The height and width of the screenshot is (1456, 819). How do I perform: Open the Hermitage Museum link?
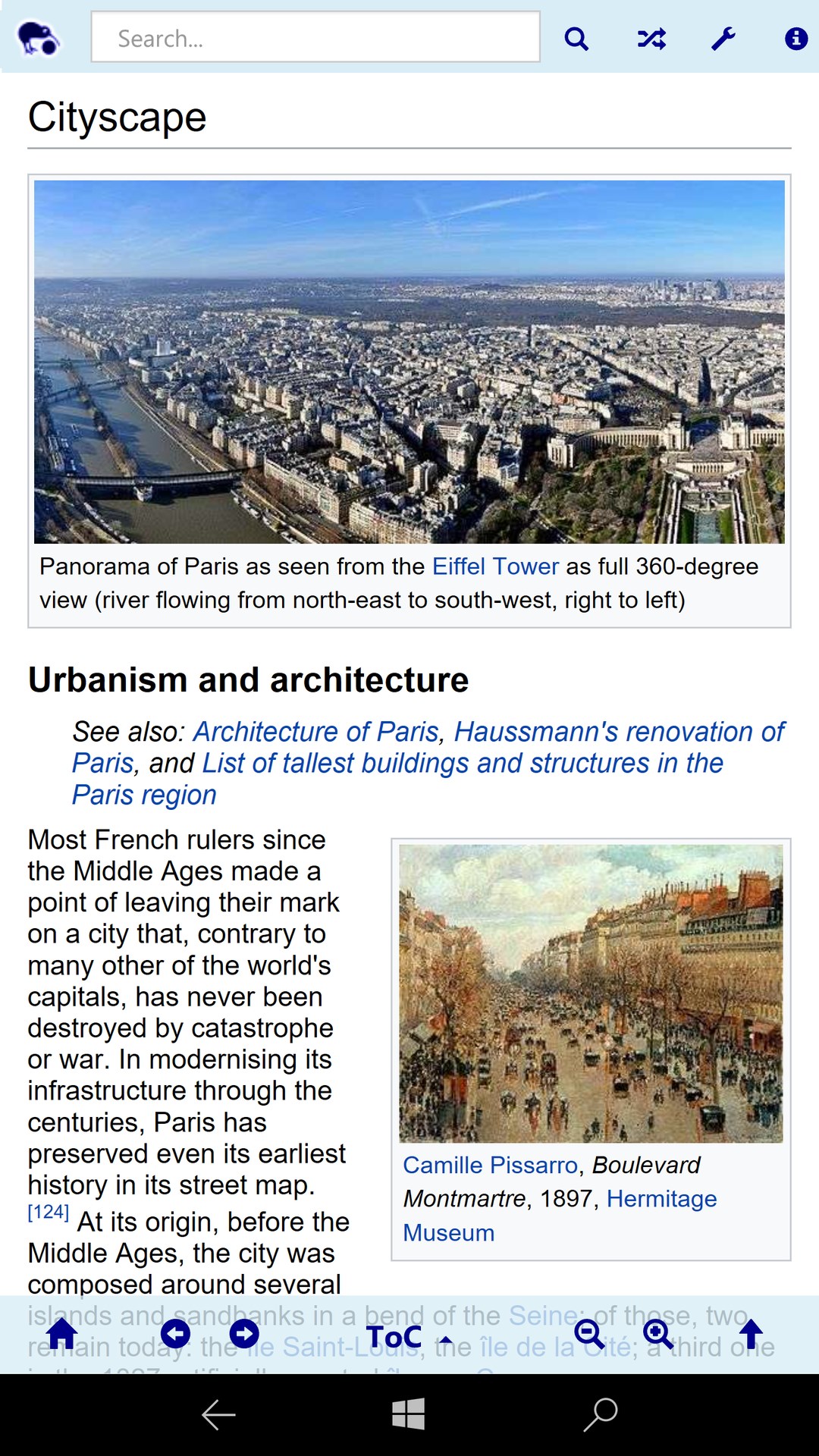[x=663, y=1199]
